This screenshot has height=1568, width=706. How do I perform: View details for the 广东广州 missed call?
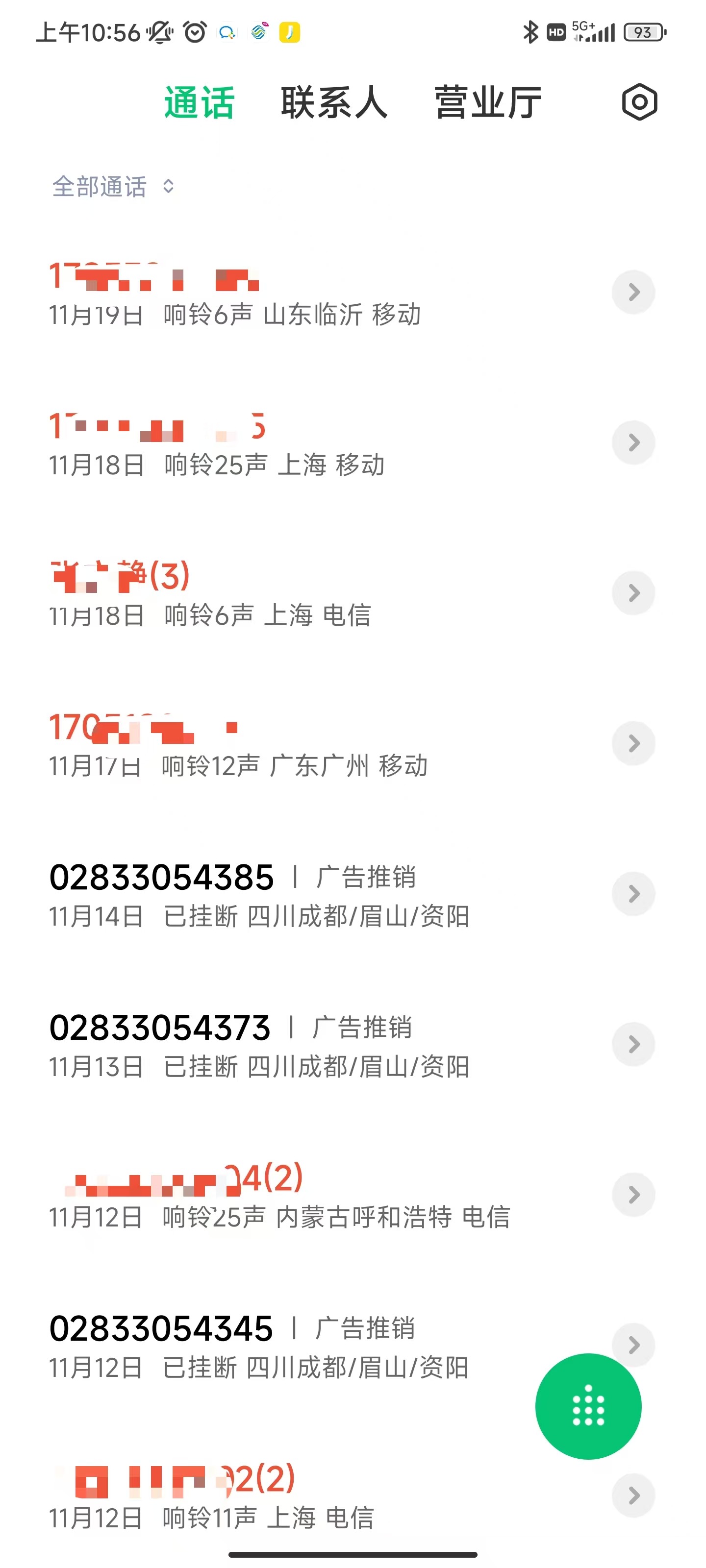tap(633, 743)
